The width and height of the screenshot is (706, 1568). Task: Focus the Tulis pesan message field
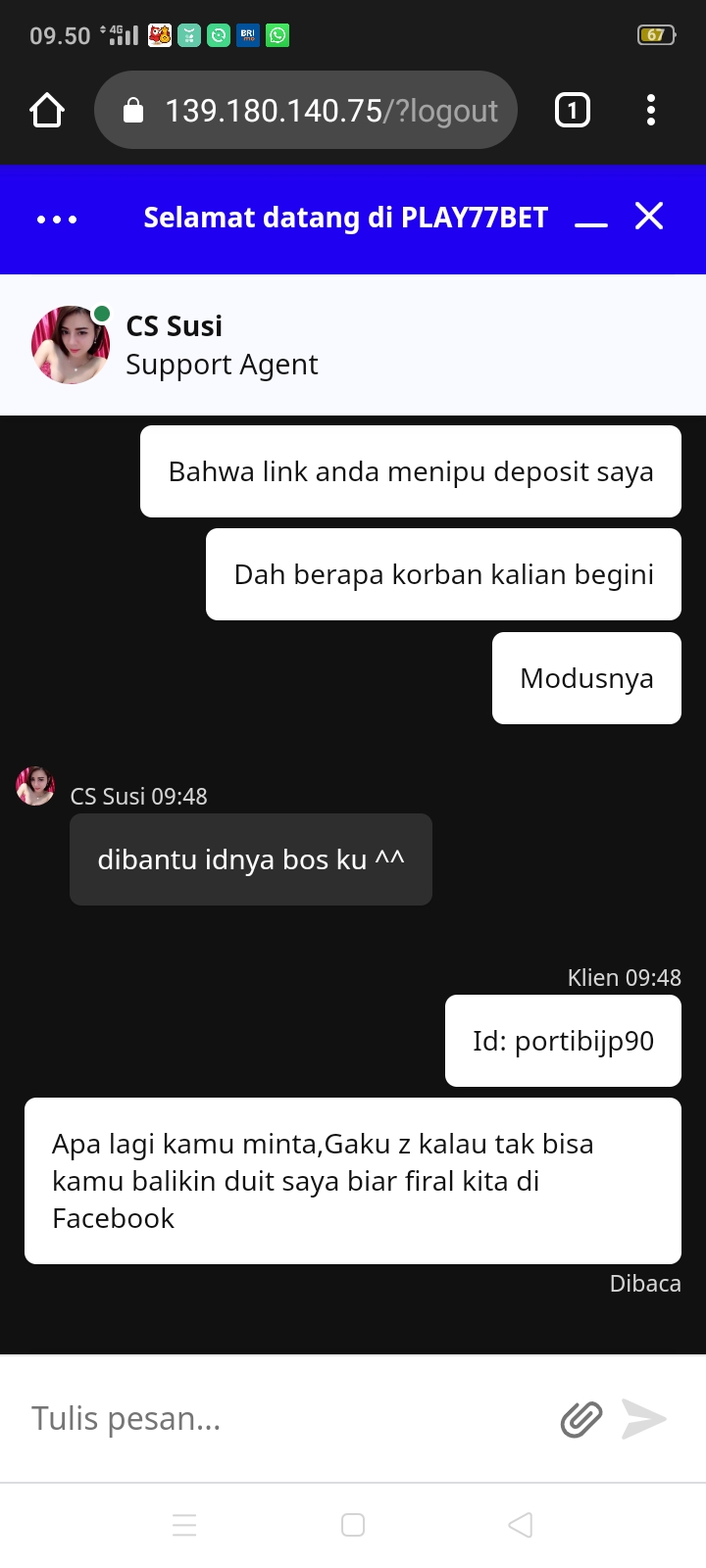tap(284, 1418)
